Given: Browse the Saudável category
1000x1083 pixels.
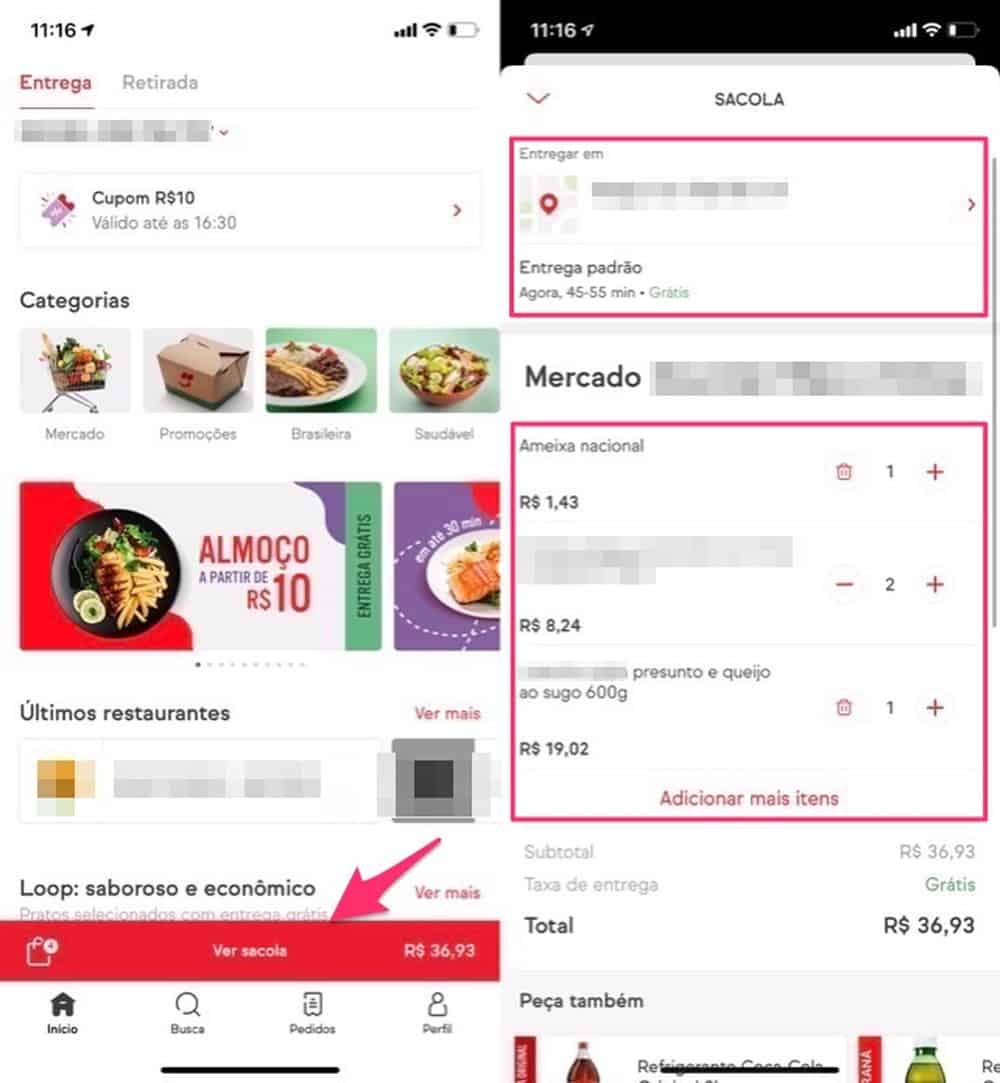Looking at the screenshot, I should click(443, 382).
